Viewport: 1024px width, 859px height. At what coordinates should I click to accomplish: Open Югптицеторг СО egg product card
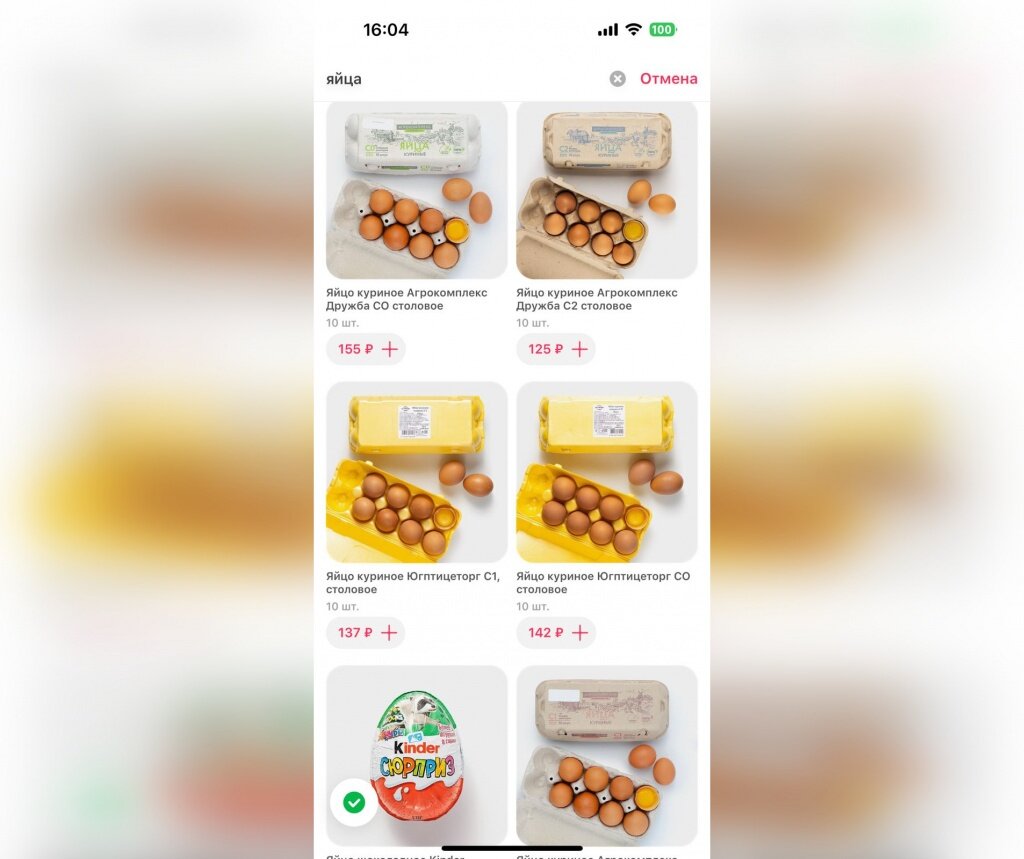[x=606, y=472]
